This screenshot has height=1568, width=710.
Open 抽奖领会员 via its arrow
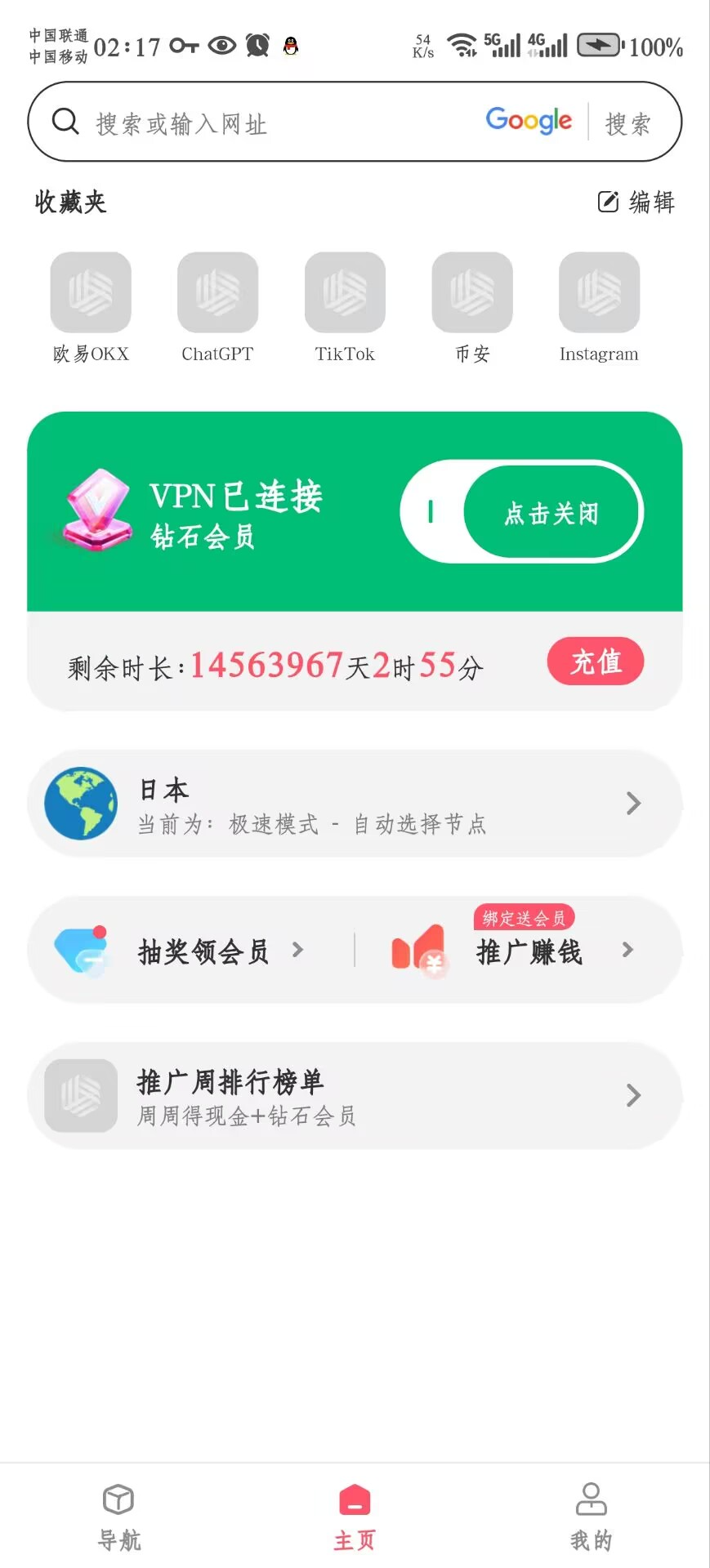click(298, 950)
